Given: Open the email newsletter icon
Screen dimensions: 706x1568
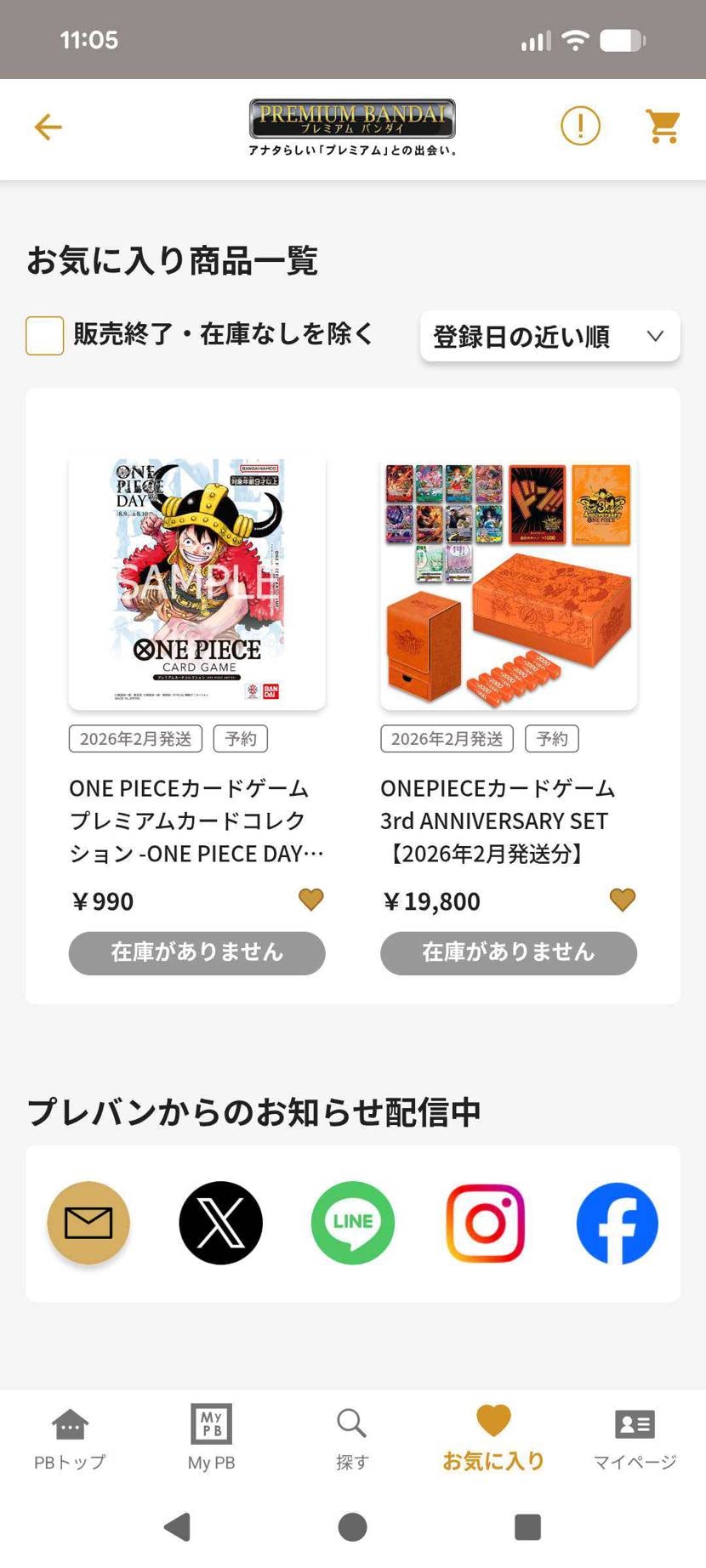Looking at the screenshot, I should click(88, 1222).
